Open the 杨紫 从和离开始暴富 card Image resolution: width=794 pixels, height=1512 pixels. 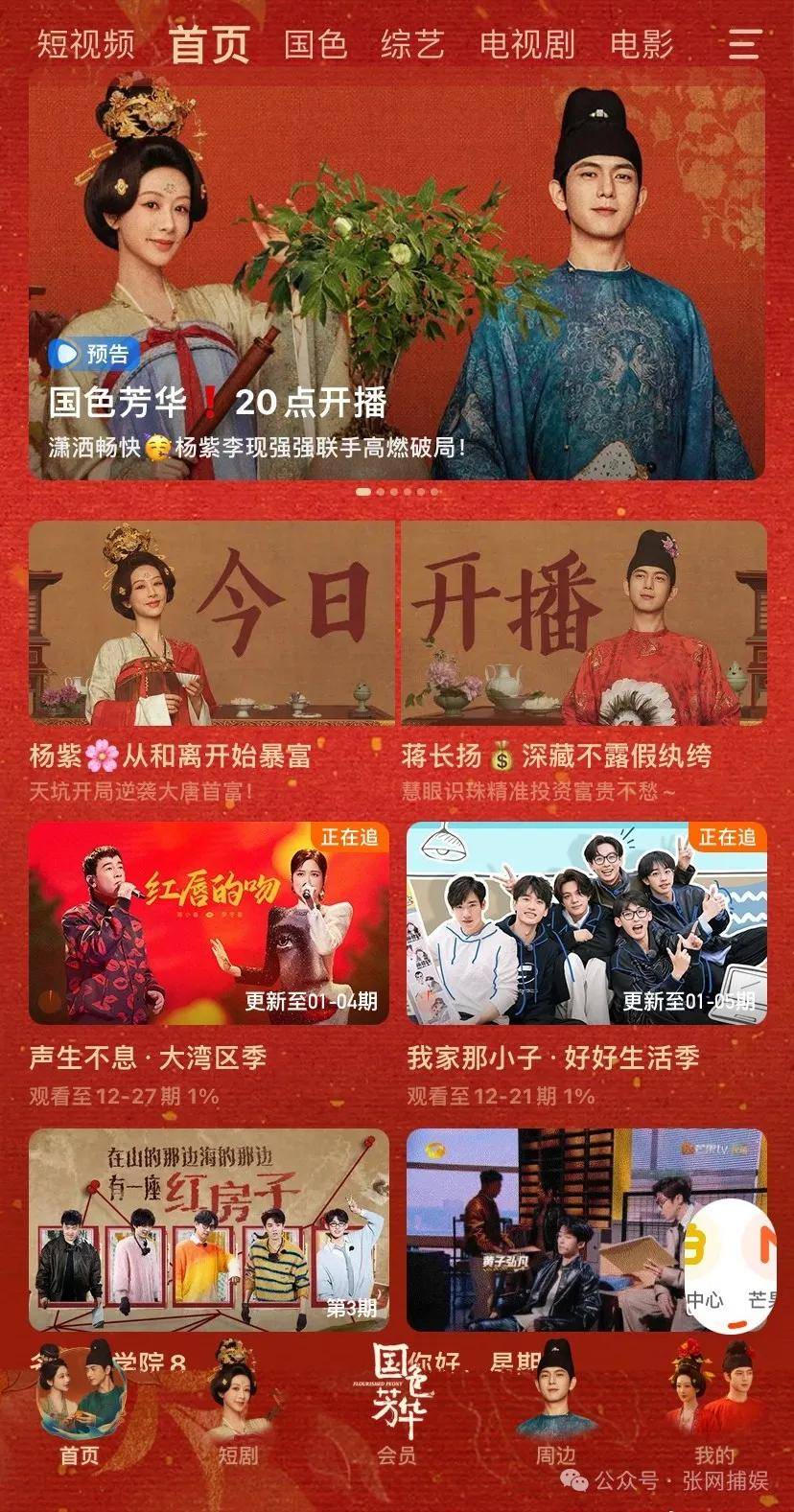pos(211,662)
